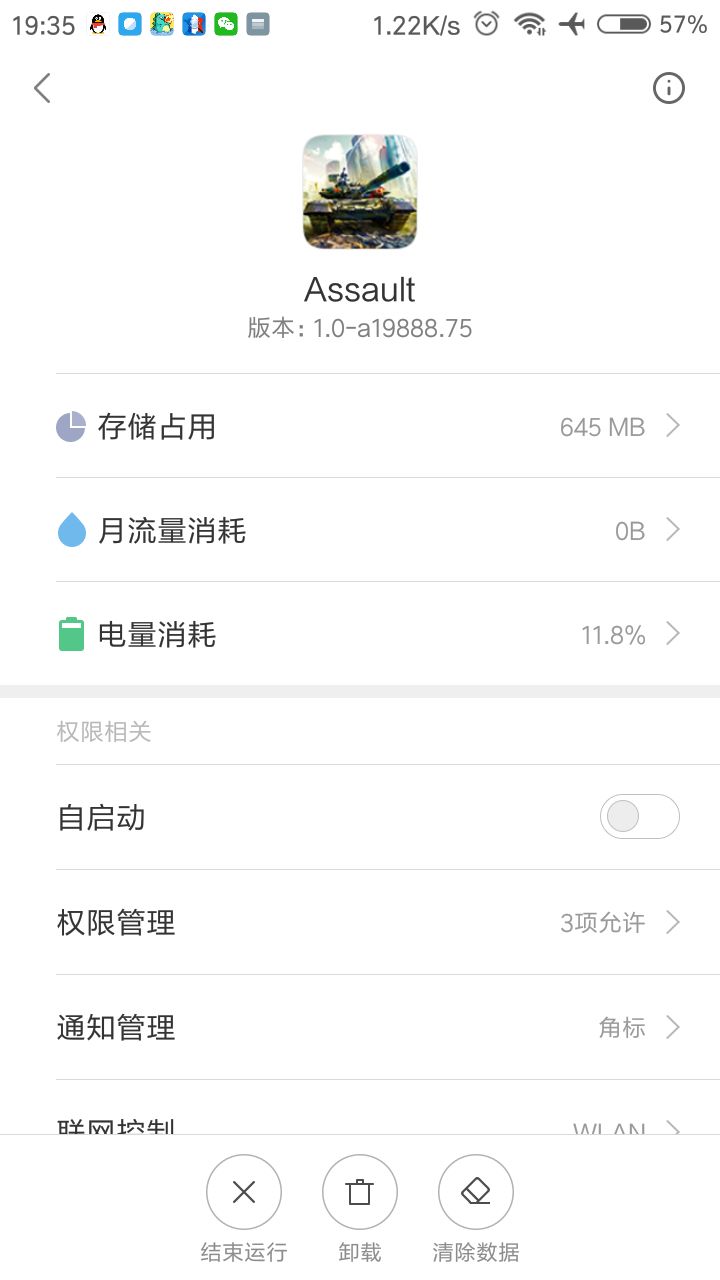This screenshot has height=1280, width=720.
Task: Open 权限管理 showing 3项允许
Action: pyautogui.click(x=360, y=922)
